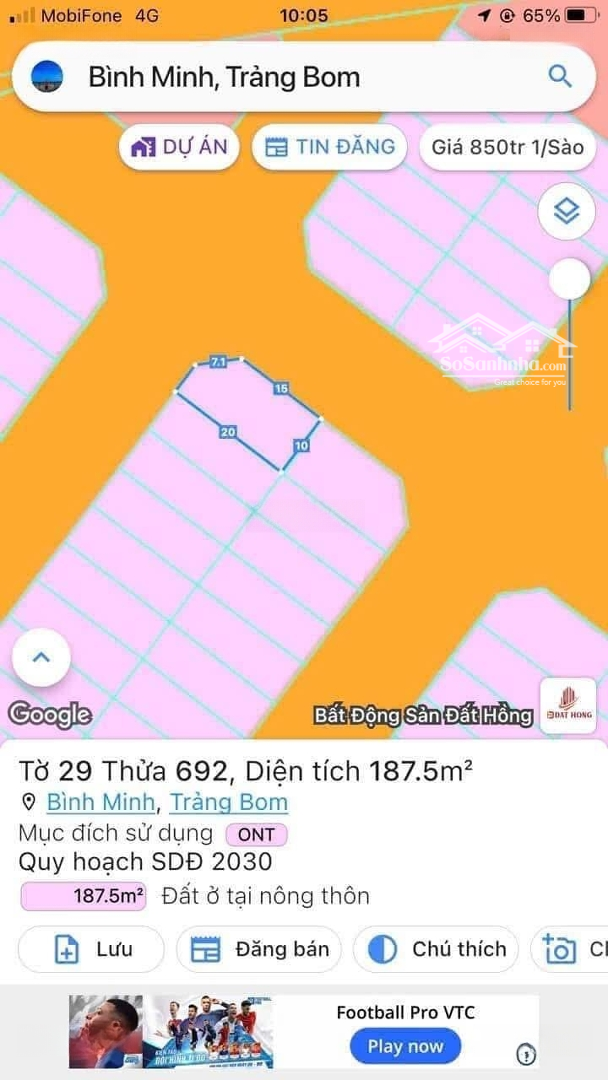Tap the opacity slider handle
This screenshot has height=1080, width=608.
[569, 279]
